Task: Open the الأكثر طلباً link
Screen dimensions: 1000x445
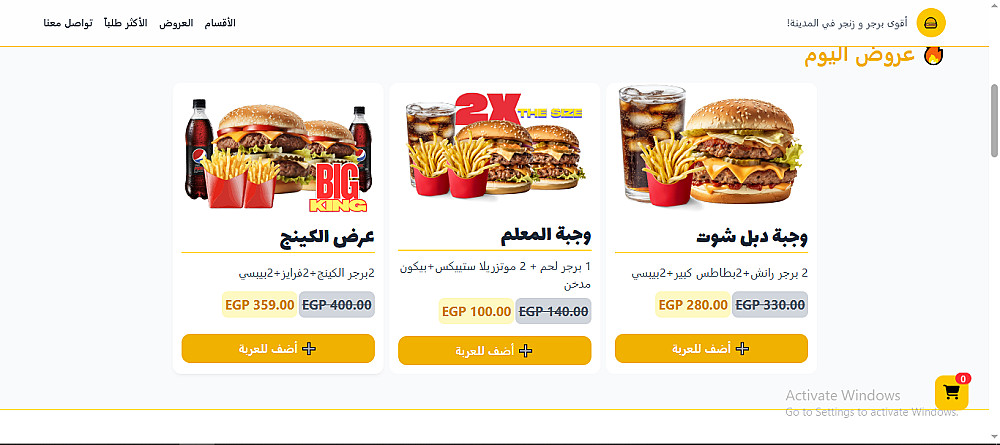Action: click(126, 23)
